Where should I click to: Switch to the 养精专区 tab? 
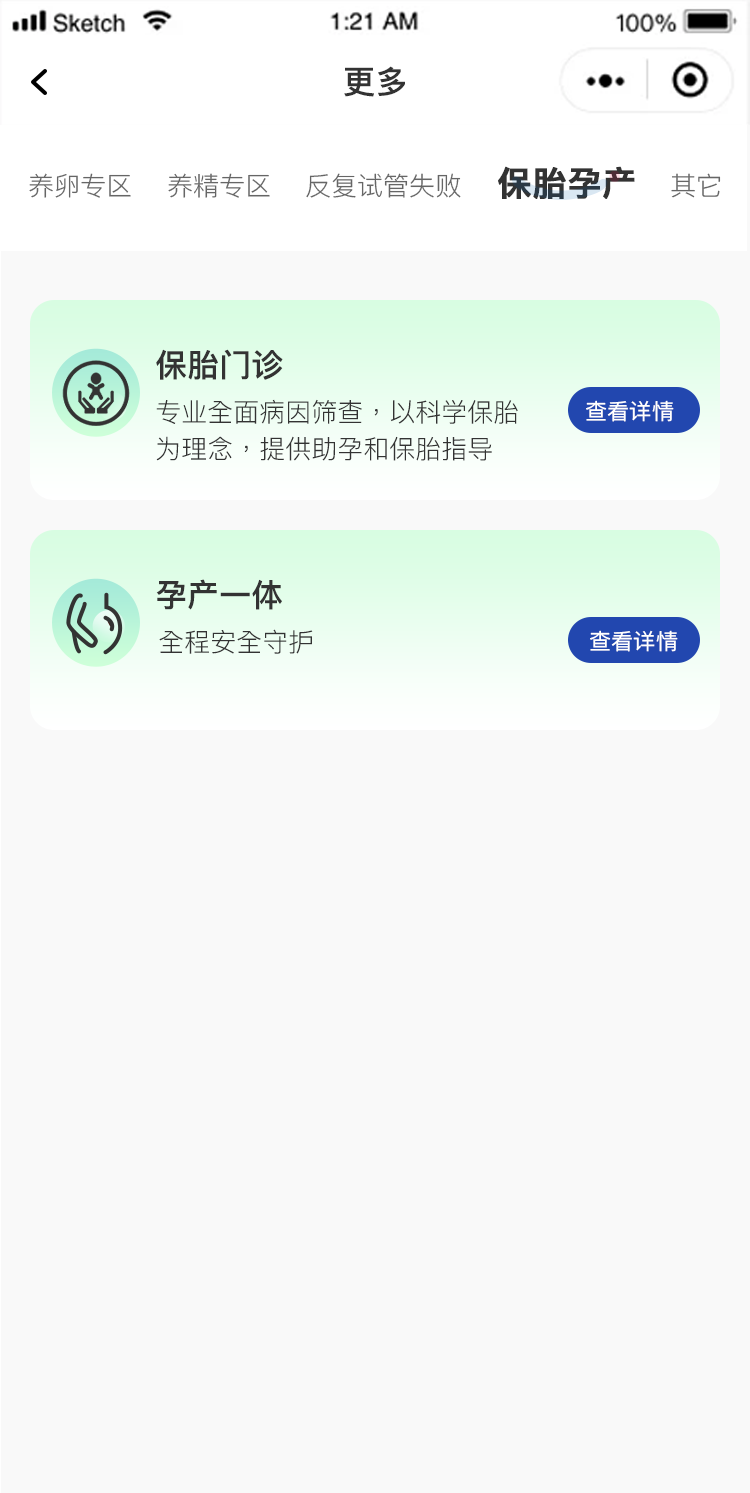220,187
